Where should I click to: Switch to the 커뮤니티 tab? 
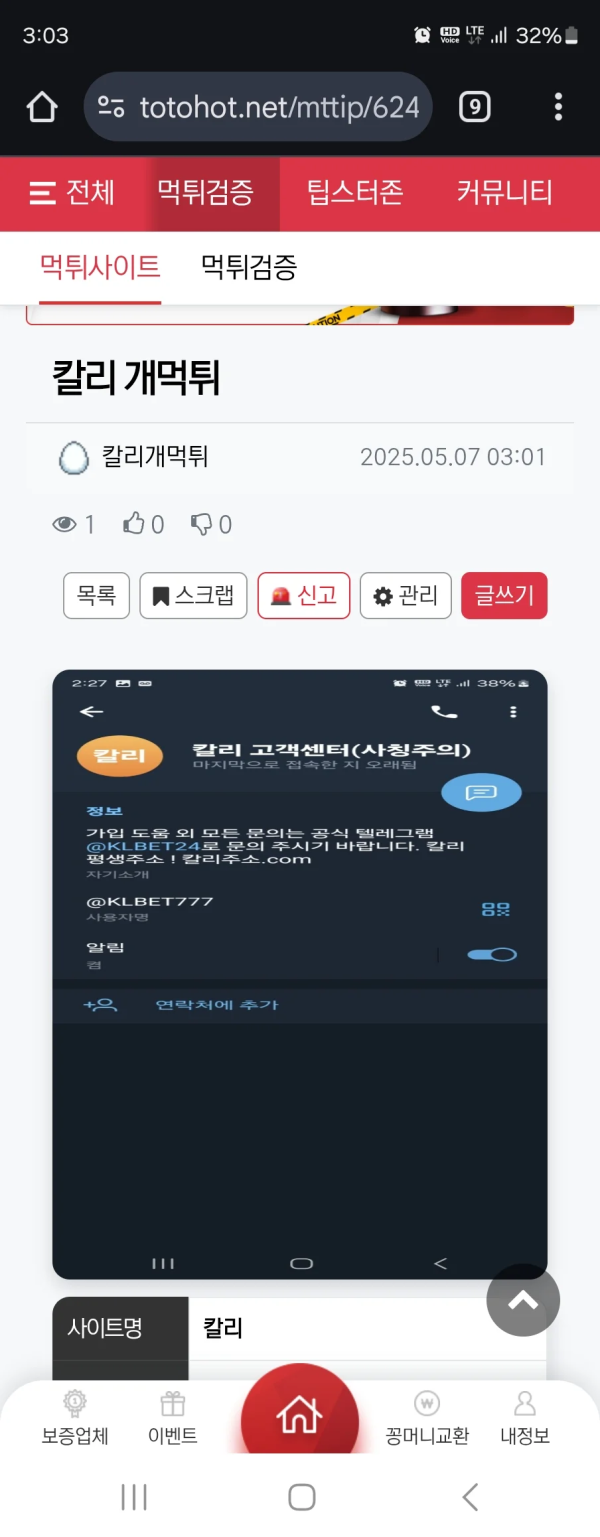tap(504, 193)
